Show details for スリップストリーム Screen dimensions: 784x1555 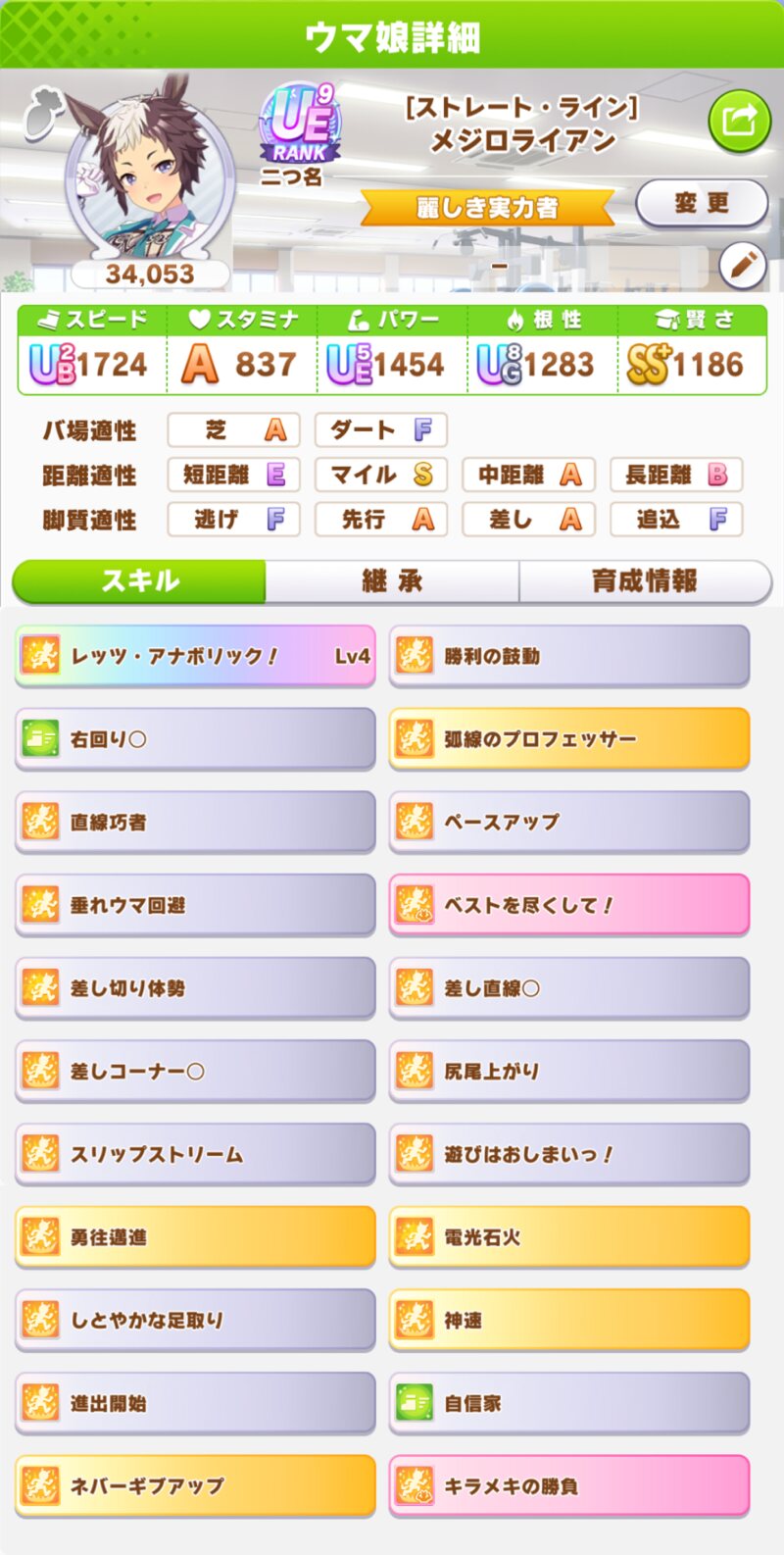tap(195, 1154)
